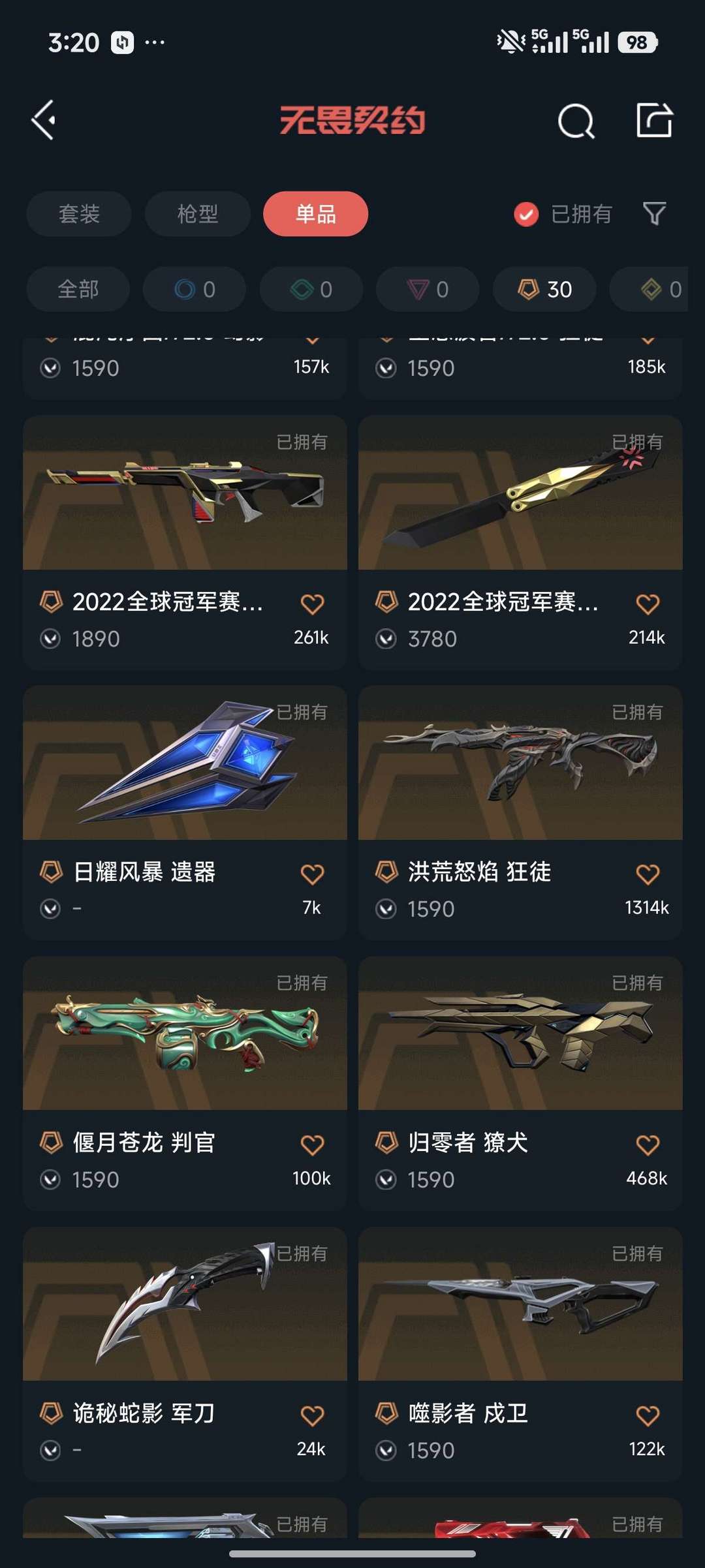Switch to the 套装 tab
Image resolution: width=705 pixels, height=1568 pixels.
tap(78, 214)
